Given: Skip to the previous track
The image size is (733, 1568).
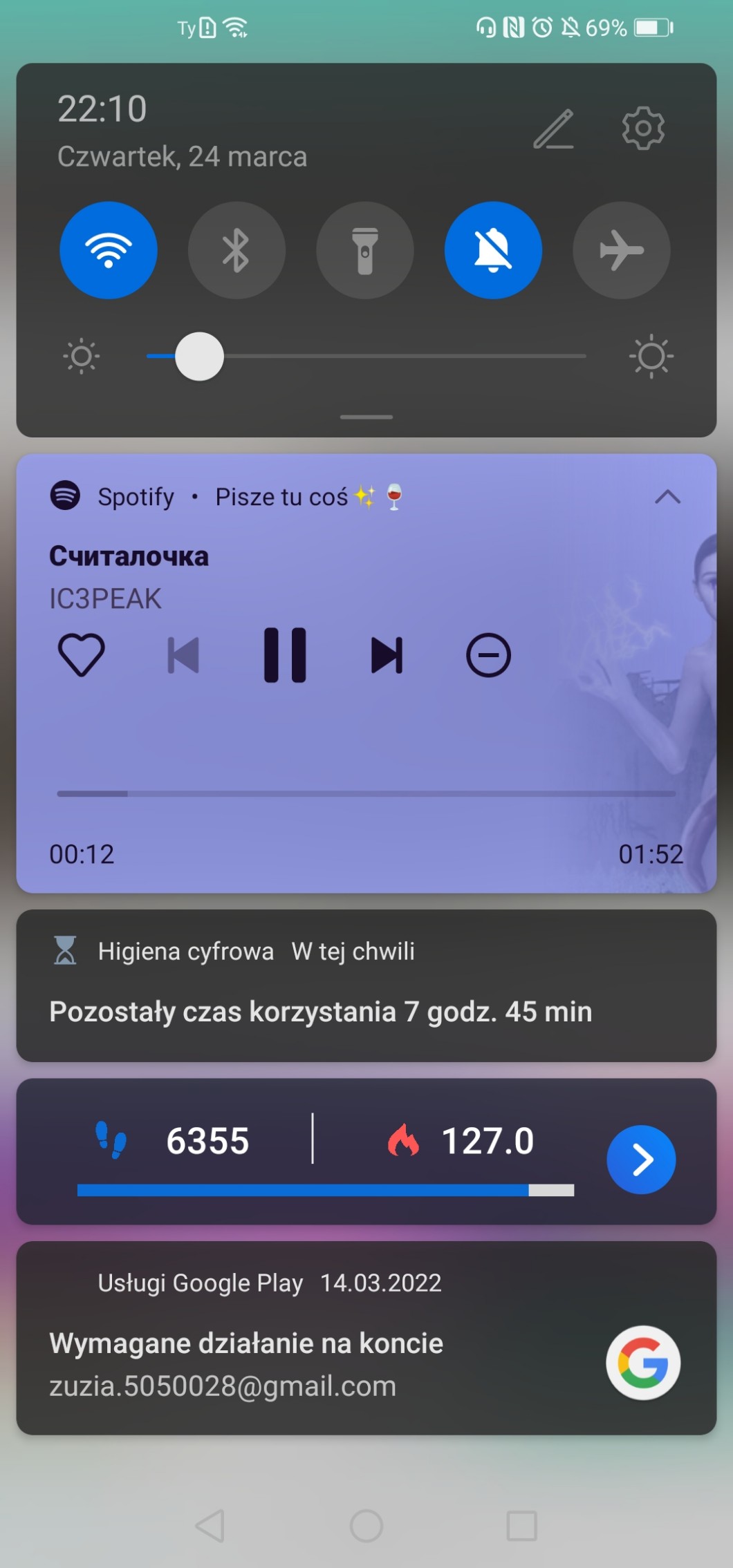Looking at the screenshot, I should click(184, 655).
